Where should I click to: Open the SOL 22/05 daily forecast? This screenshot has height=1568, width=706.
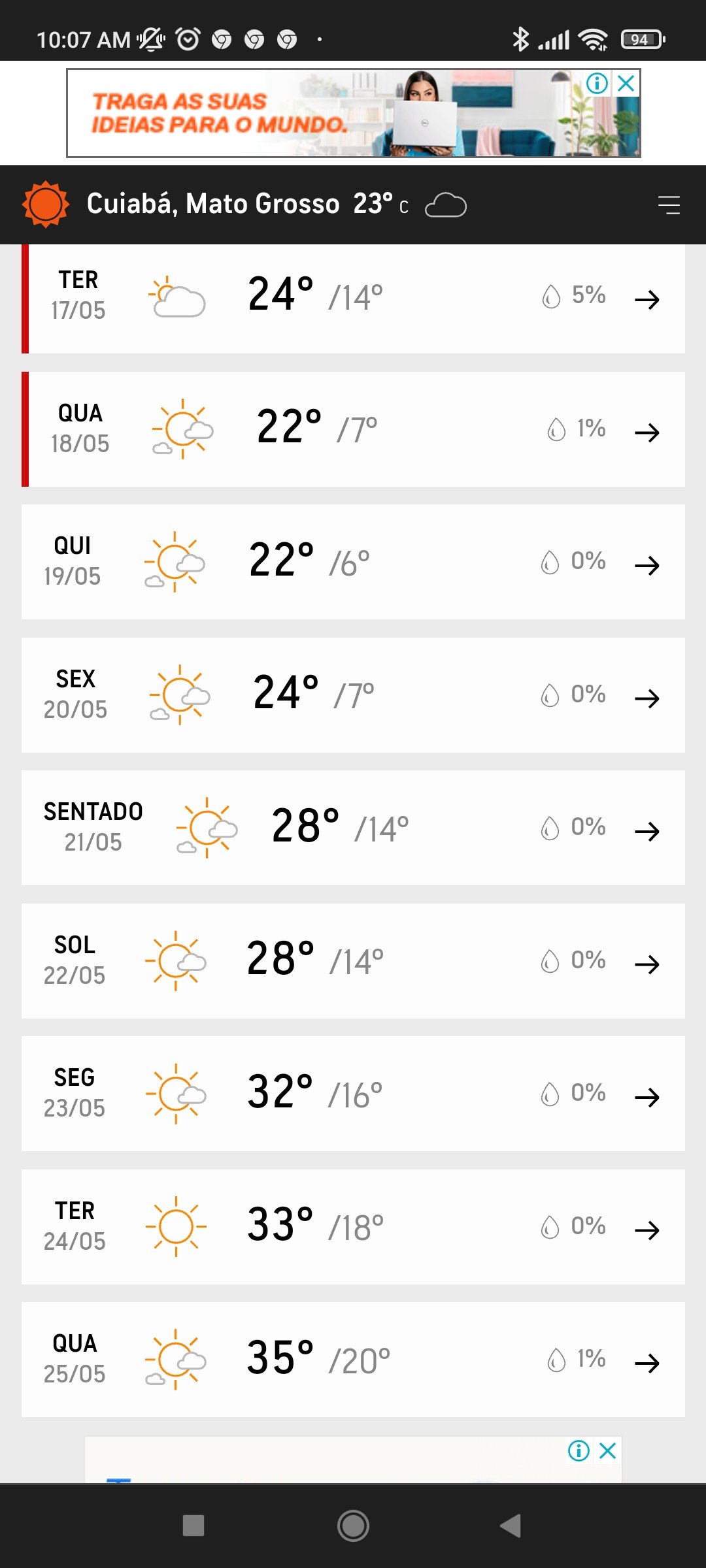pyautogui.click(x=353, y=961)
